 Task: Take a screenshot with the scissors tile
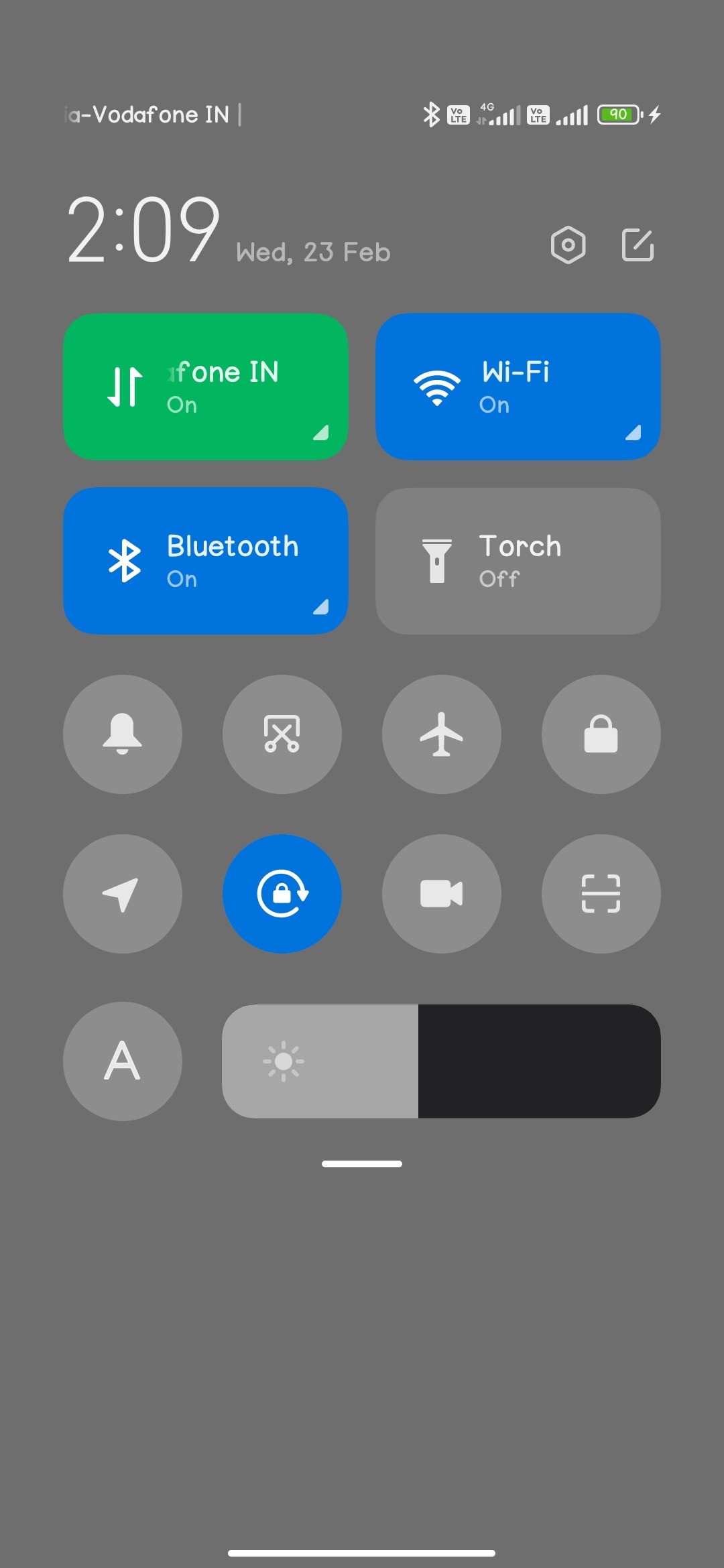tap(282, 734)
